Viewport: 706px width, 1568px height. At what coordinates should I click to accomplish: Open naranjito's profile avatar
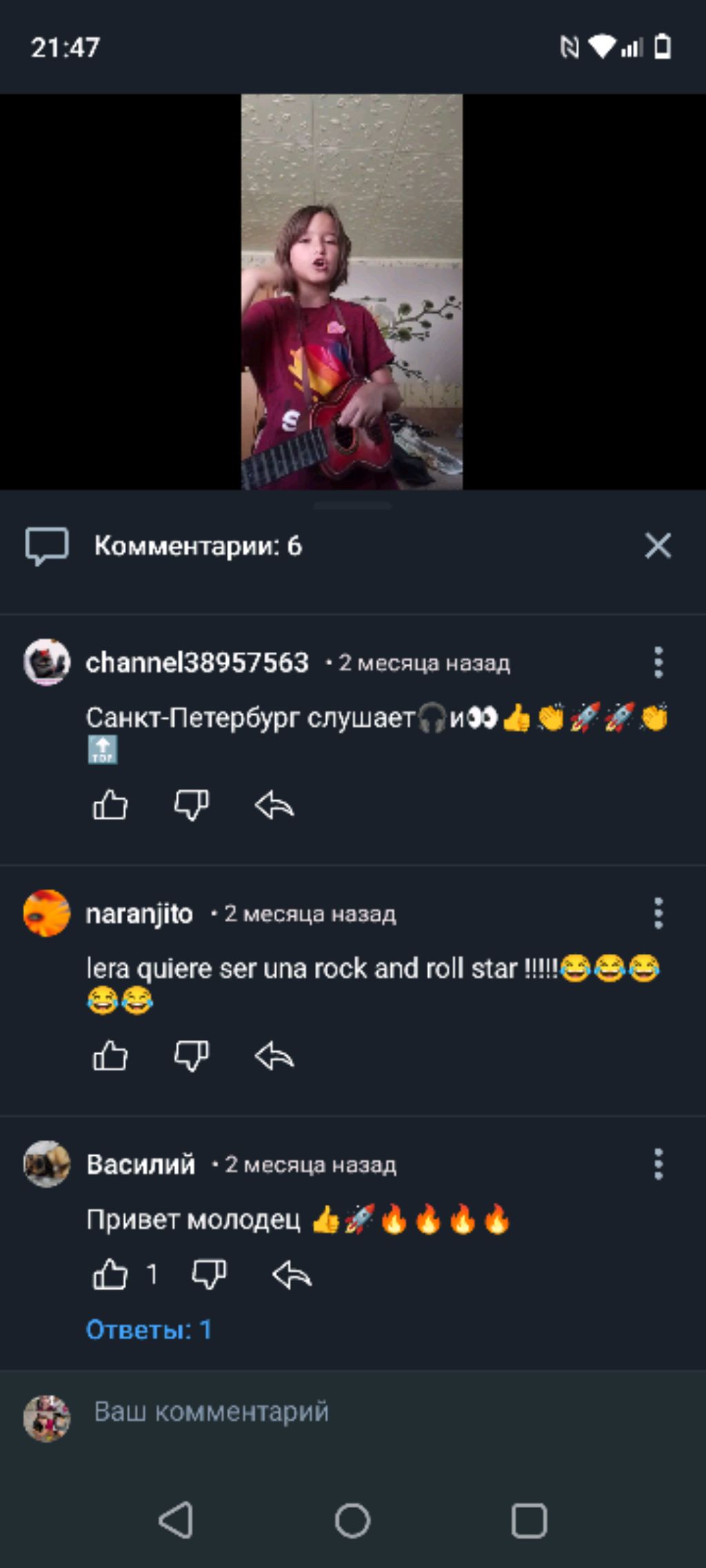(47, 913)
